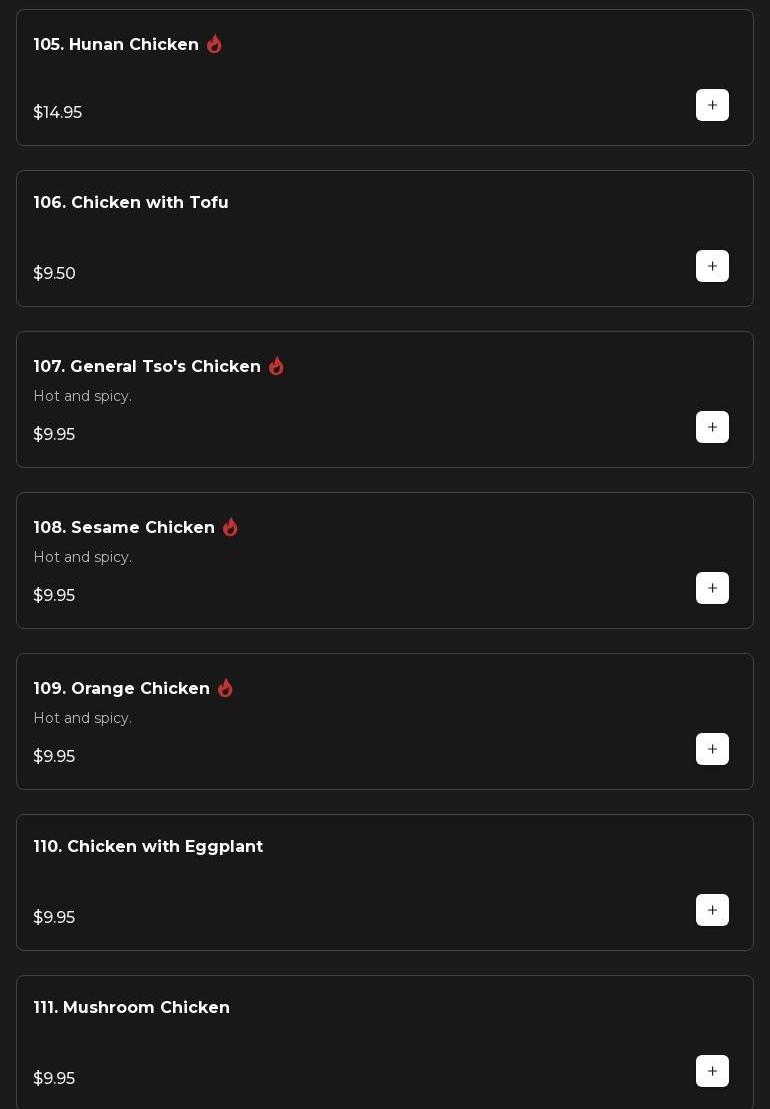Image resolution: width=770 pixels, height=1109 pixels.
Task: Add Orange Chicken to your order
Action: tap(712, 749)
